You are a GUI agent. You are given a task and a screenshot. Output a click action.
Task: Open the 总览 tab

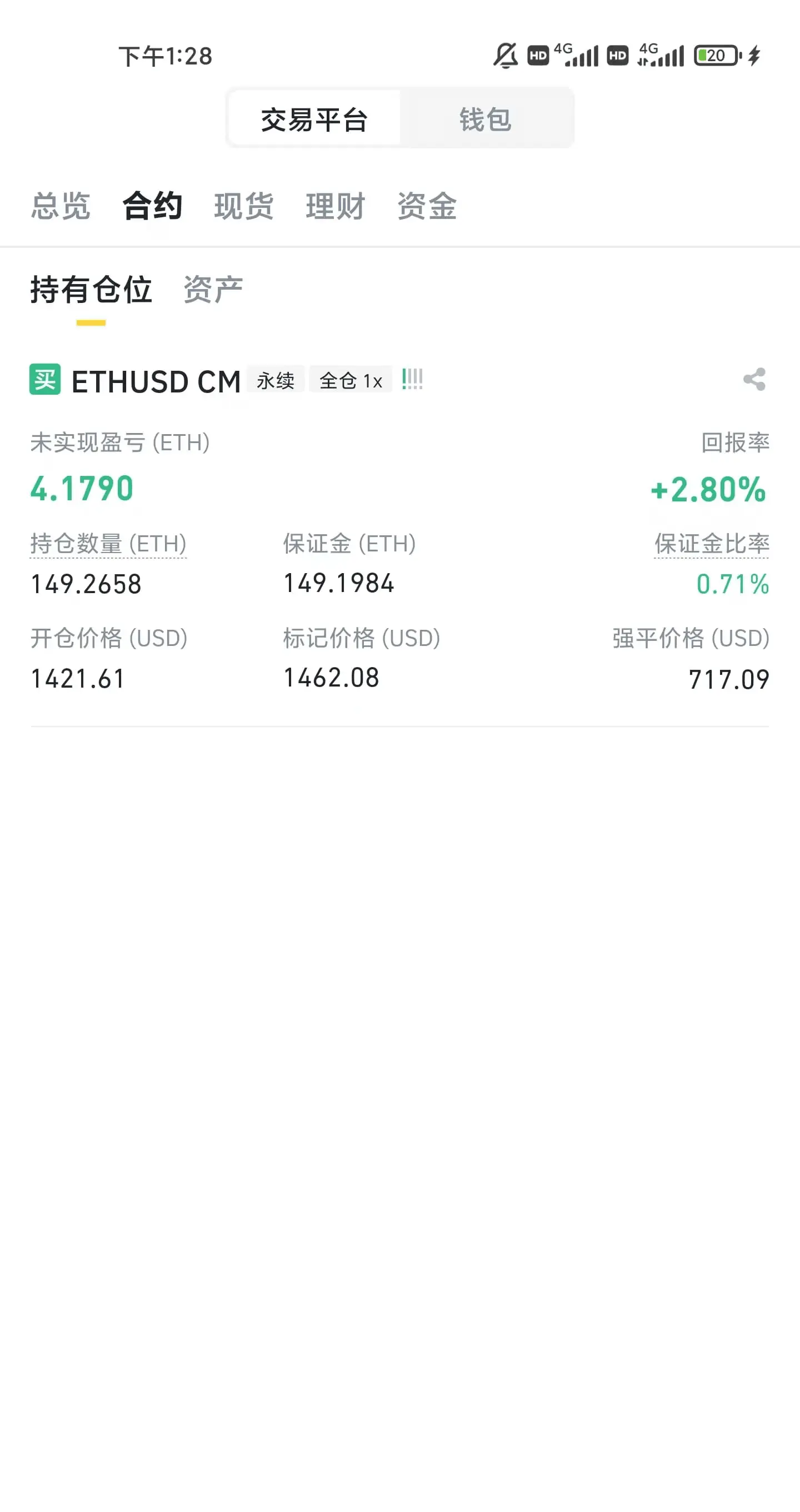point(61,207)
